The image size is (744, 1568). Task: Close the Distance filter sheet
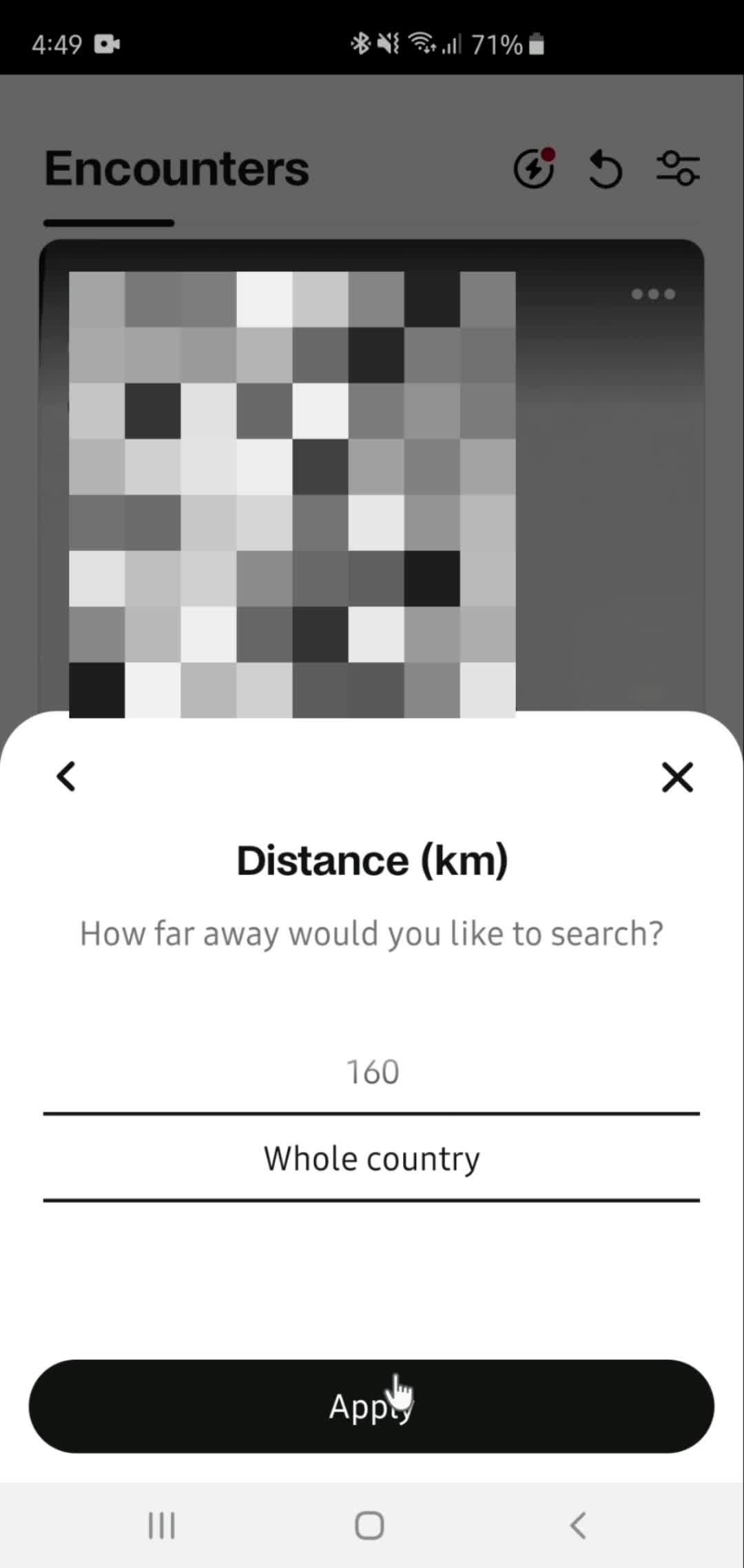[x=676, y=777]
